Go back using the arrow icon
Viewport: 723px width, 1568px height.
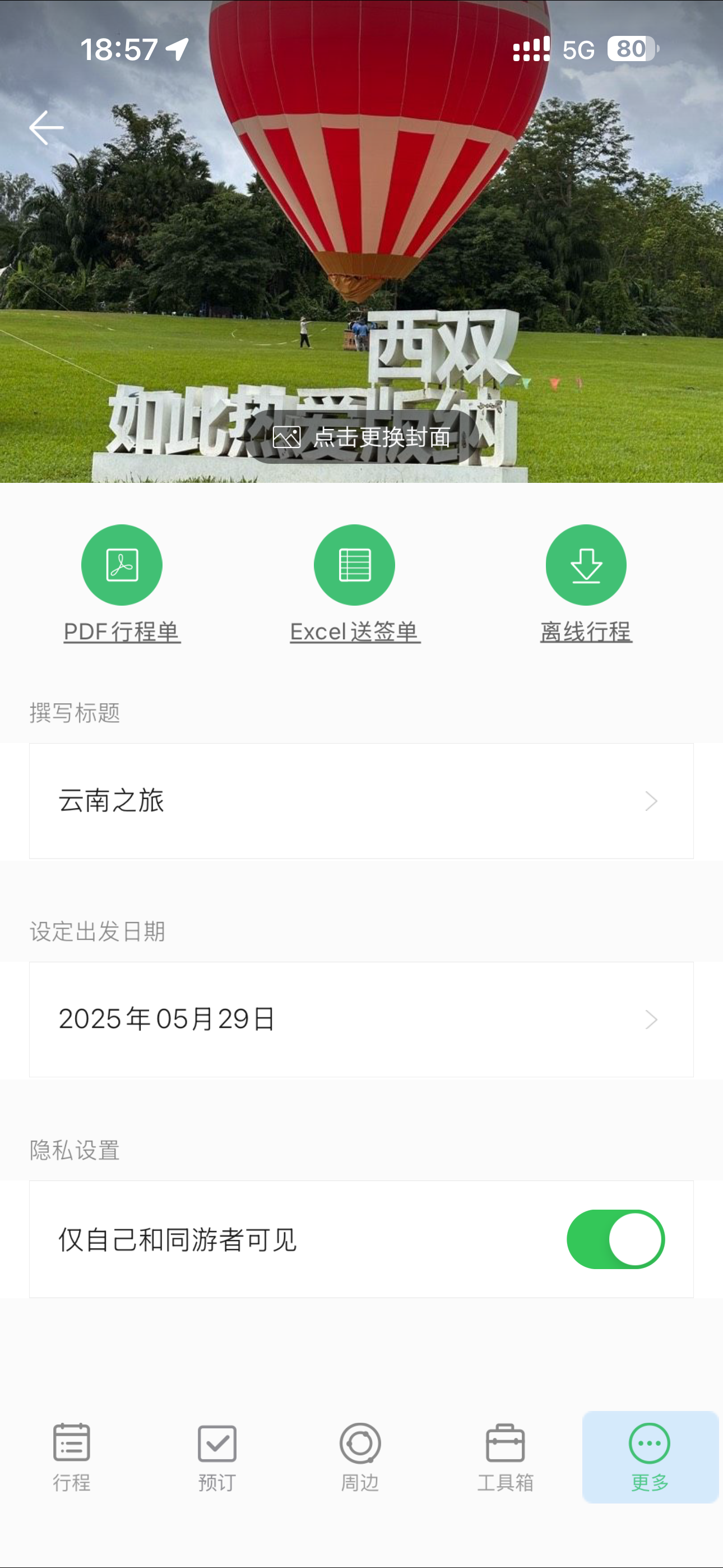(x=47, y=128)
